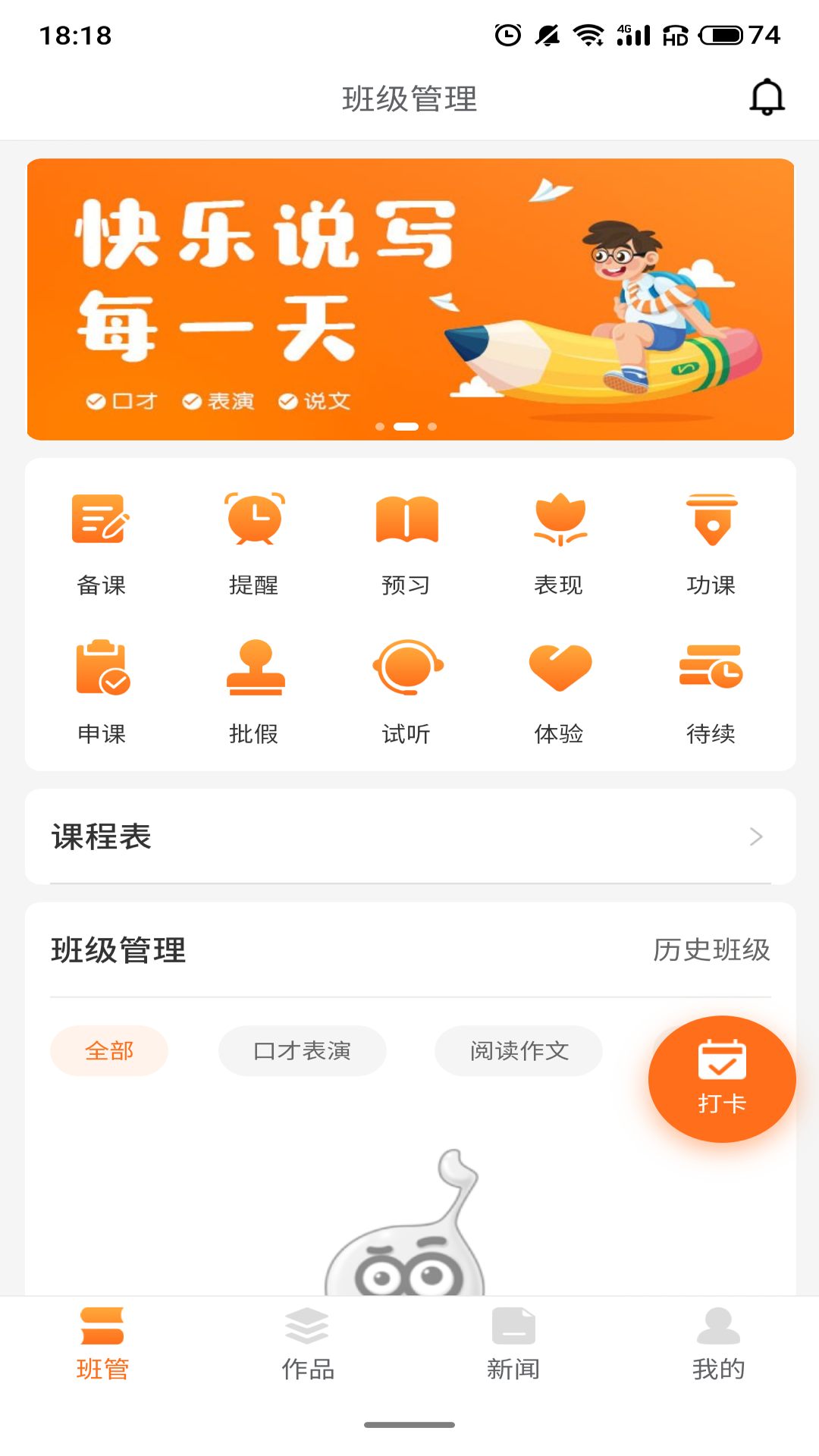
Task: Open the notification bell
Action: (x=767, y=97)
